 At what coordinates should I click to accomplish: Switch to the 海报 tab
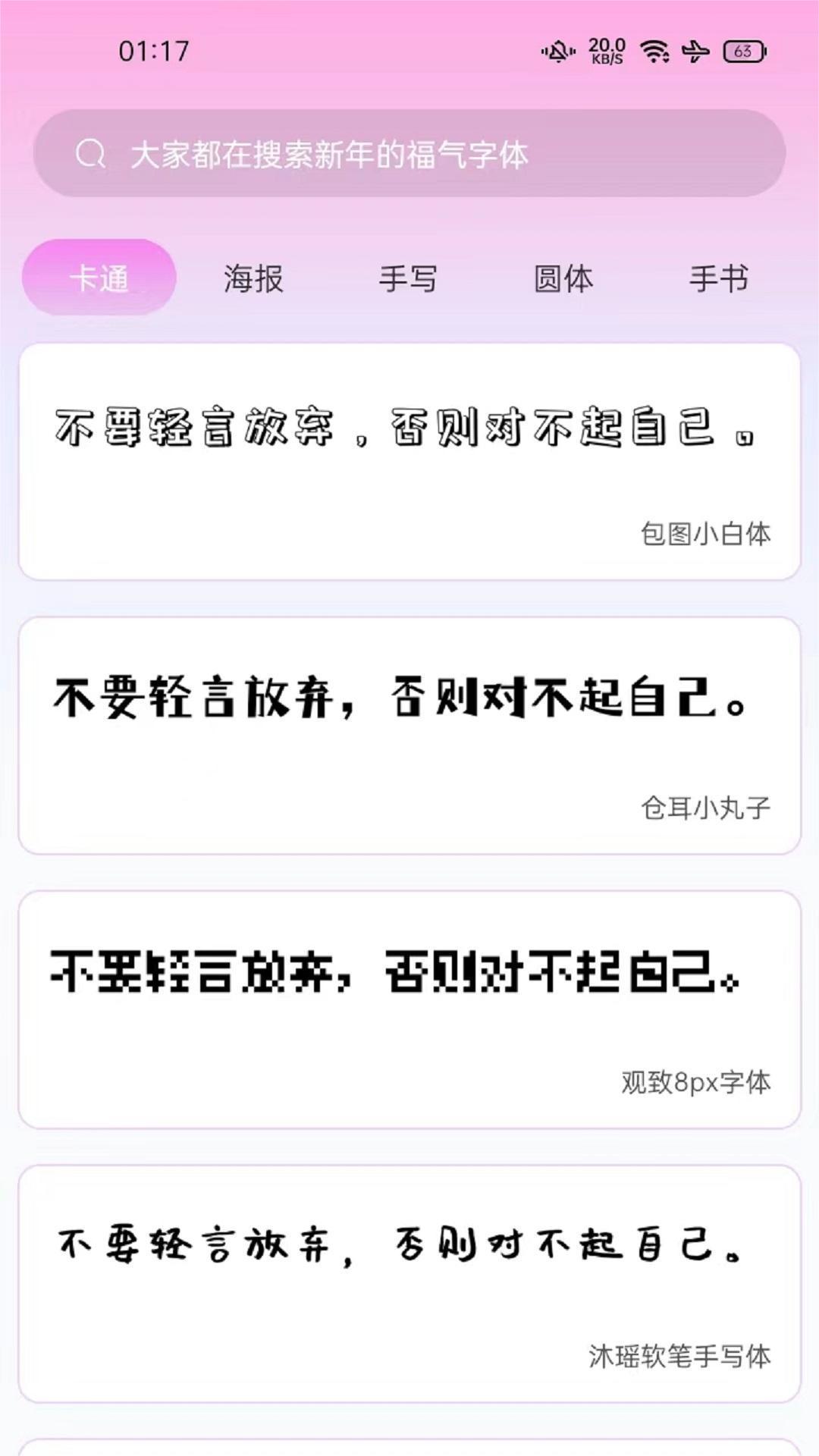(x=254, y=278)
